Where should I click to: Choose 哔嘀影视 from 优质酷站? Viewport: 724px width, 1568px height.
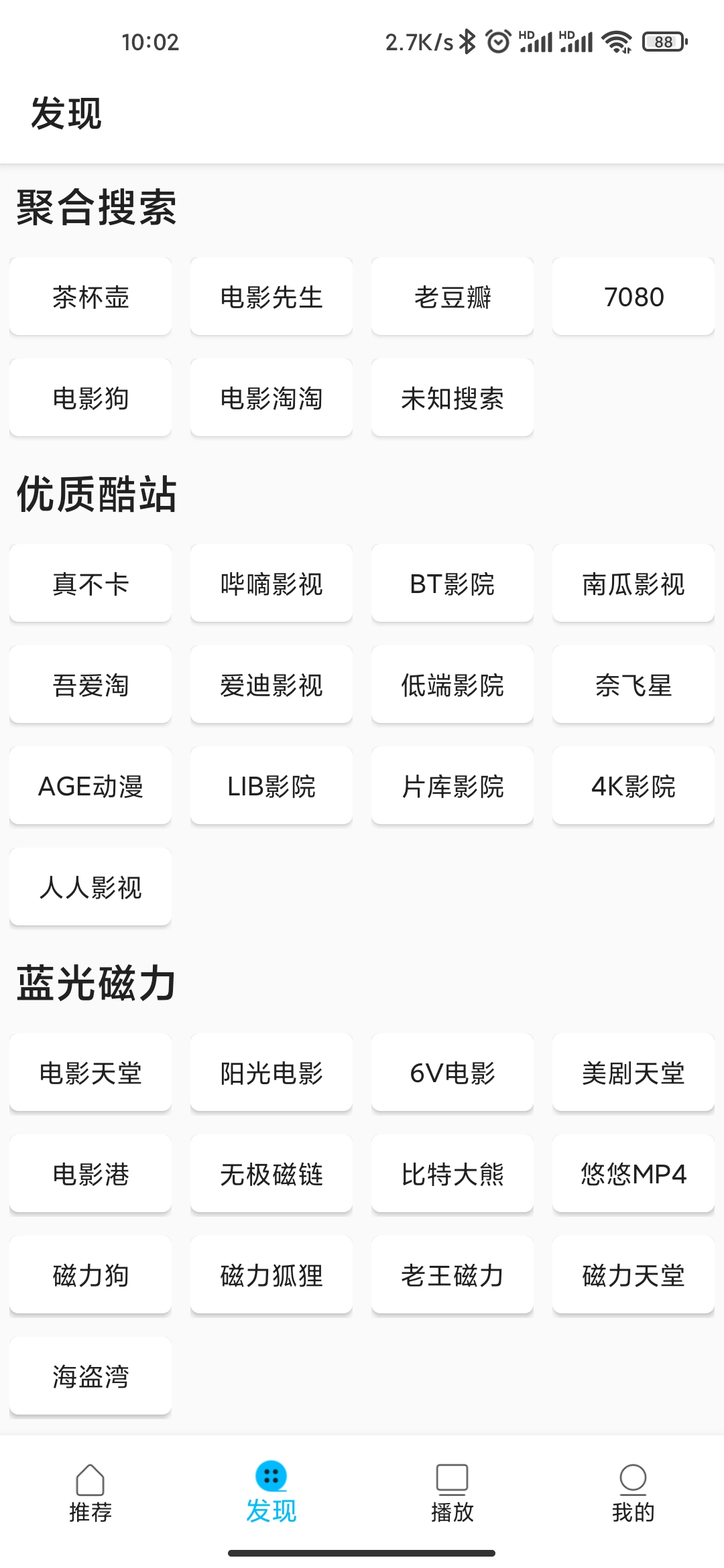(x=271, y=583)
